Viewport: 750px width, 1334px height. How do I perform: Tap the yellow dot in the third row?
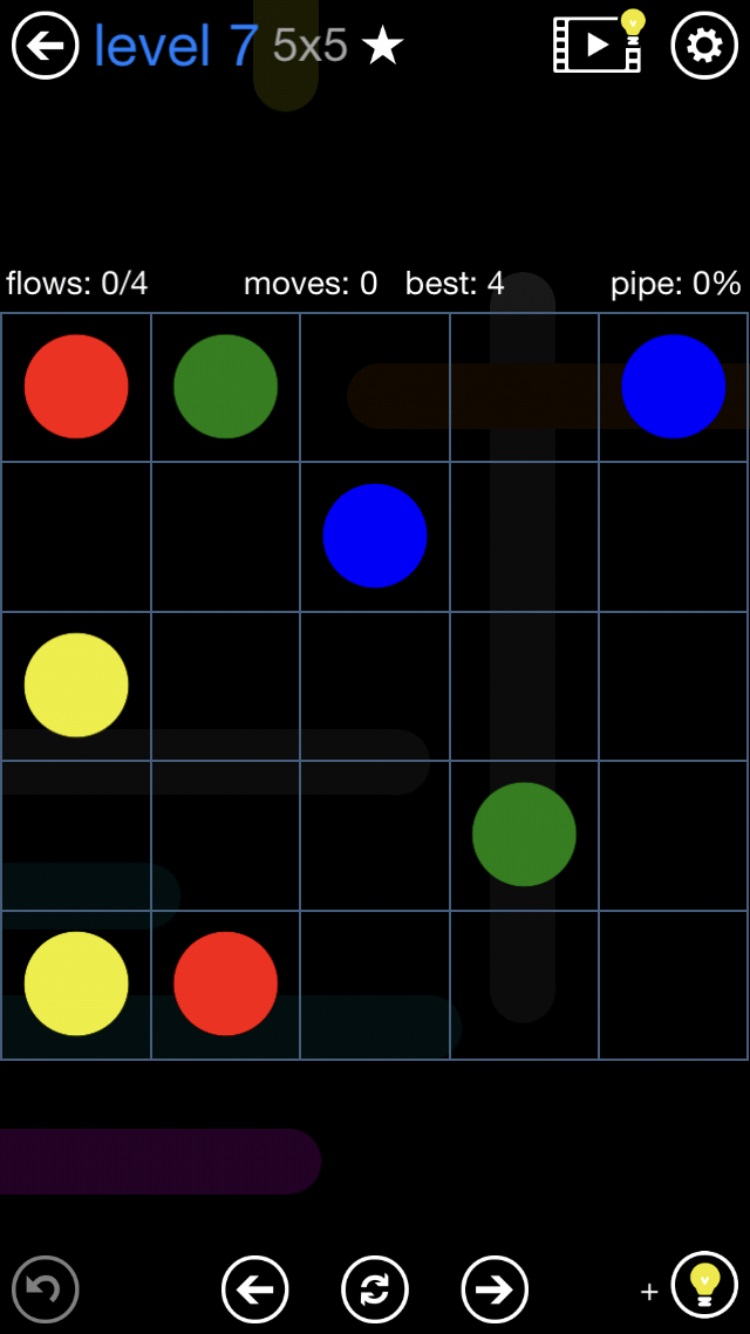(x=76, y=685)
